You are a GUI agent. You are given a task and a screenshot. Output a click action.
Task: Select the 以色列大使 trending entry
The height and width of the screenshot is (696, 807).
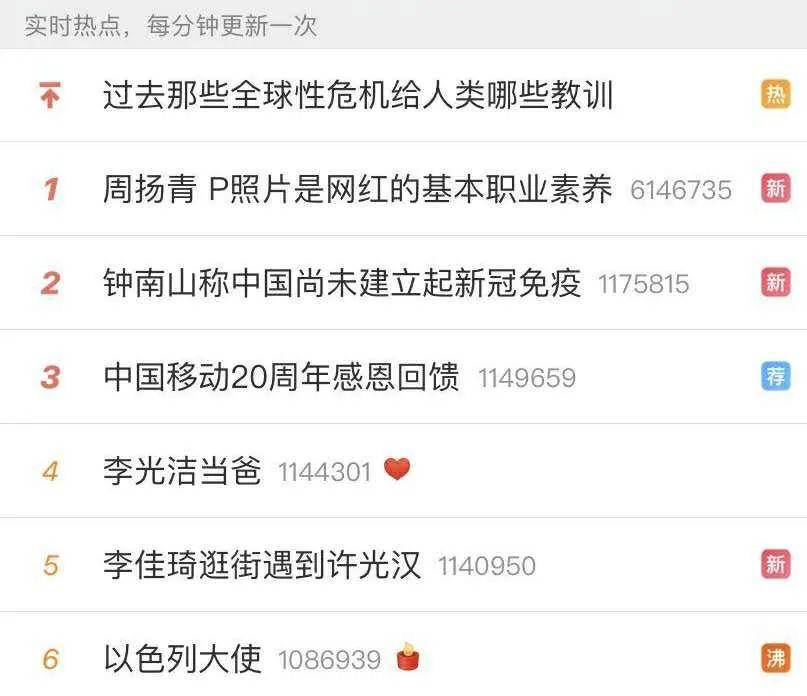[182, 659]
